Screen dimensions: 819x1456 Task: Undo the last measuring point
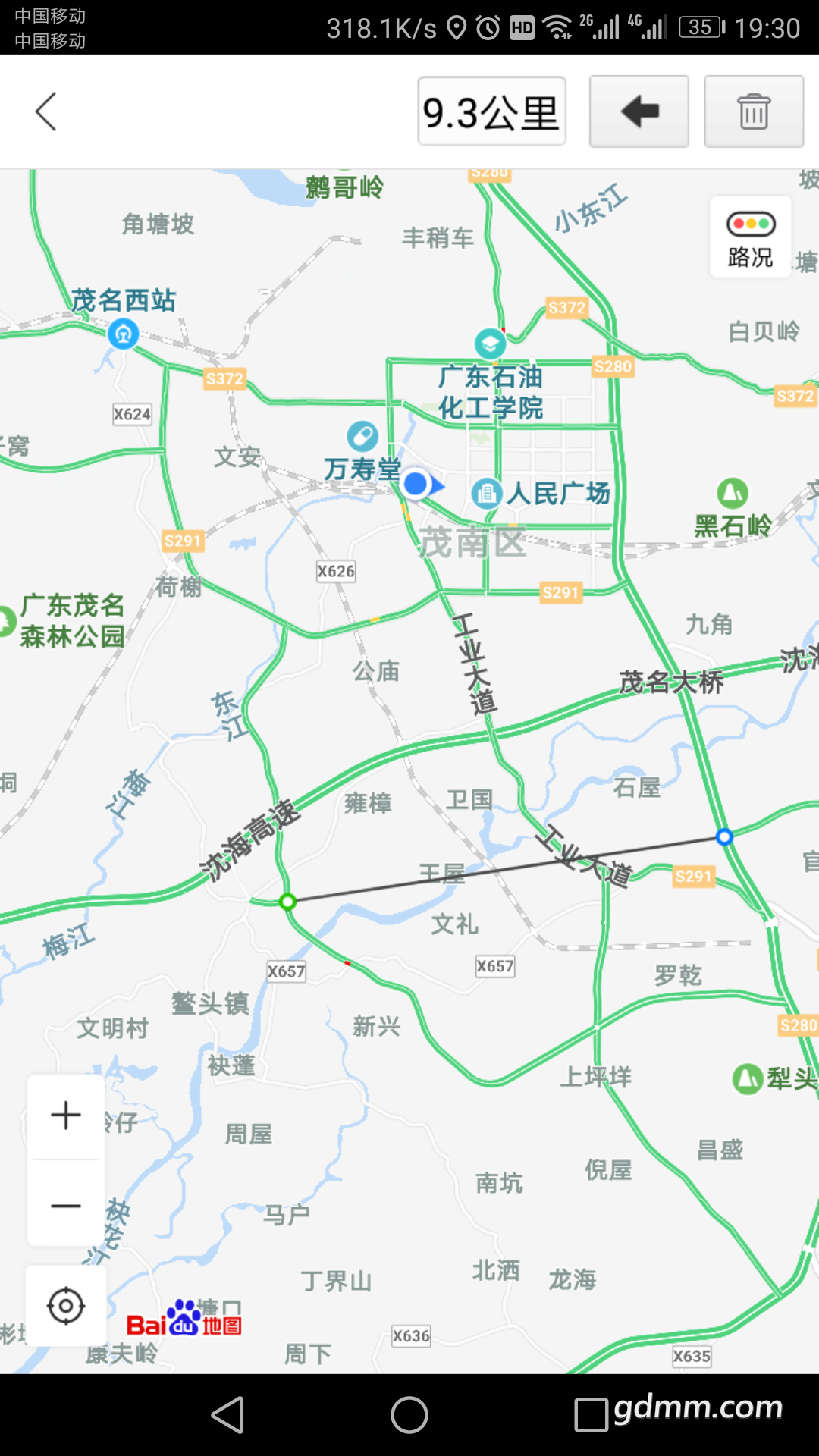639,111
